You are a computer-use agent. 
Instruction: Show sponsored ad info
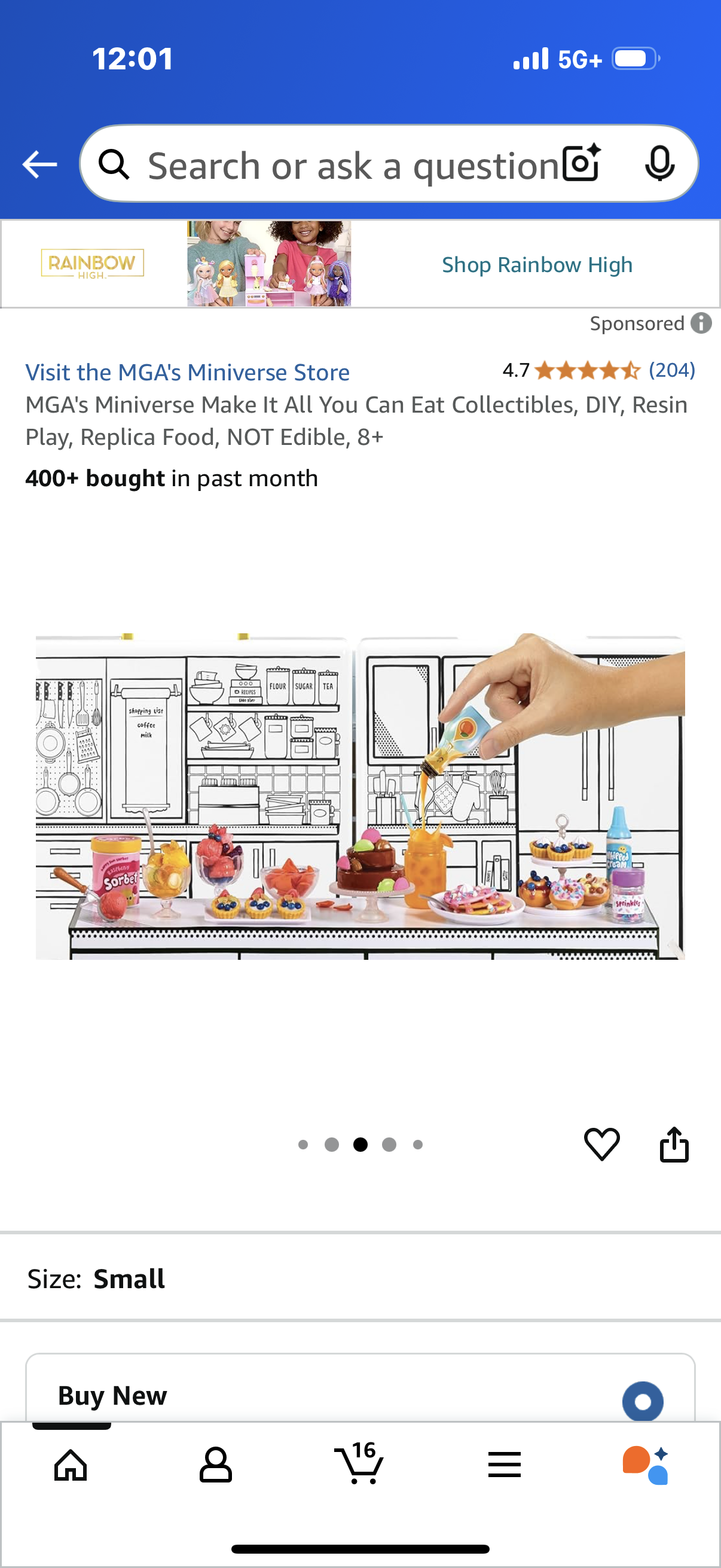point(701,323)
